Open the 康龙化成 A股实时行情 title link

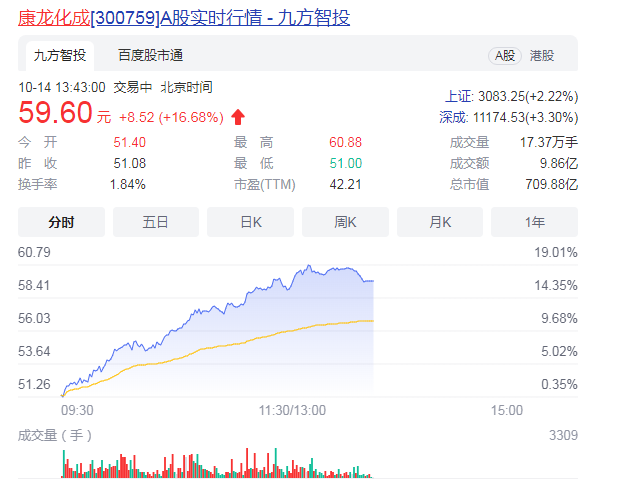pos(184,18)
